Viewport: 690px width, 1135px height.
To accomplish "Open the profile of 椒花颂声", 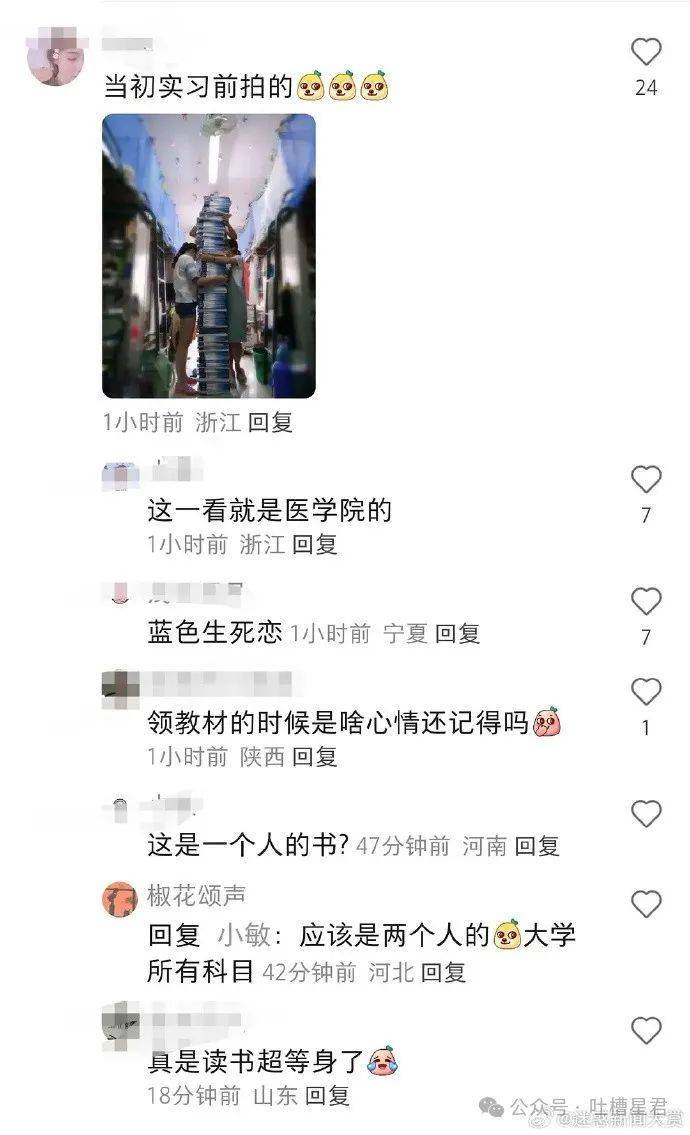I will coord(119,899).
